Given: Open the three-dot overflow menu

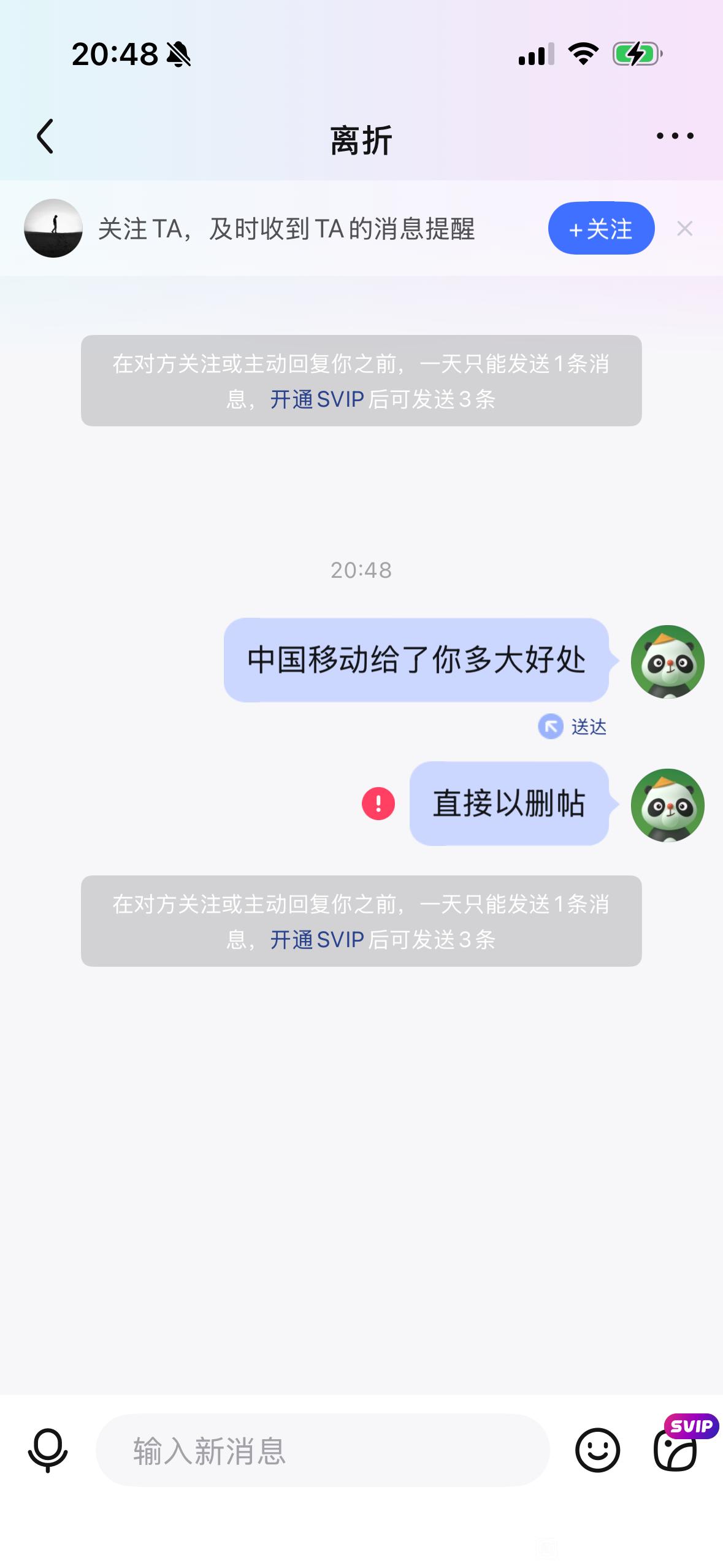Looking at the screenshot, I should (x=675, y=136).
